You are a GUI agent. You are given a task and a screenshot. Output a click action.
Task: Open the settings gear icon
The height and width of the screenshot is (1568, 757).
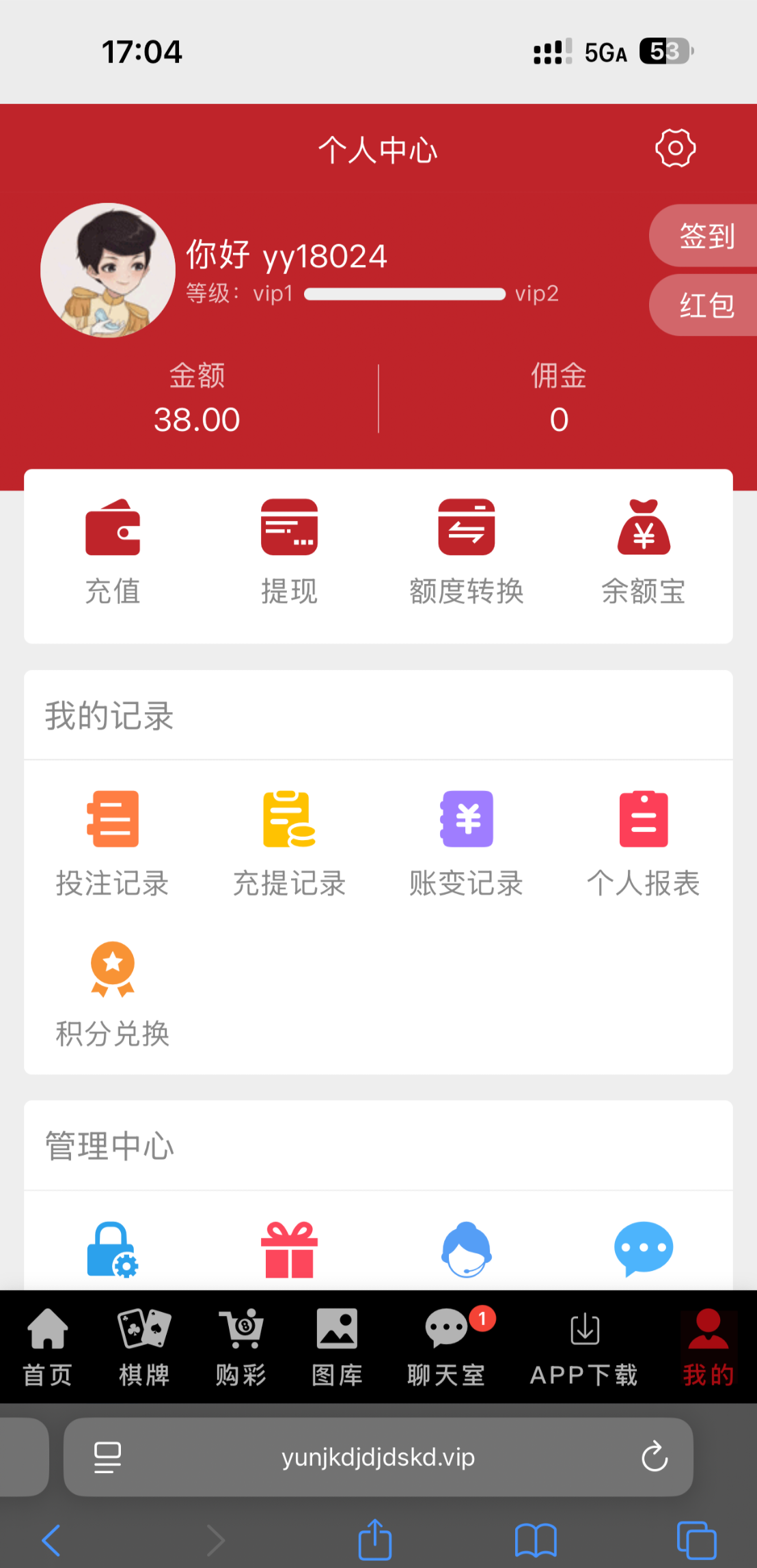coord(675,148)
